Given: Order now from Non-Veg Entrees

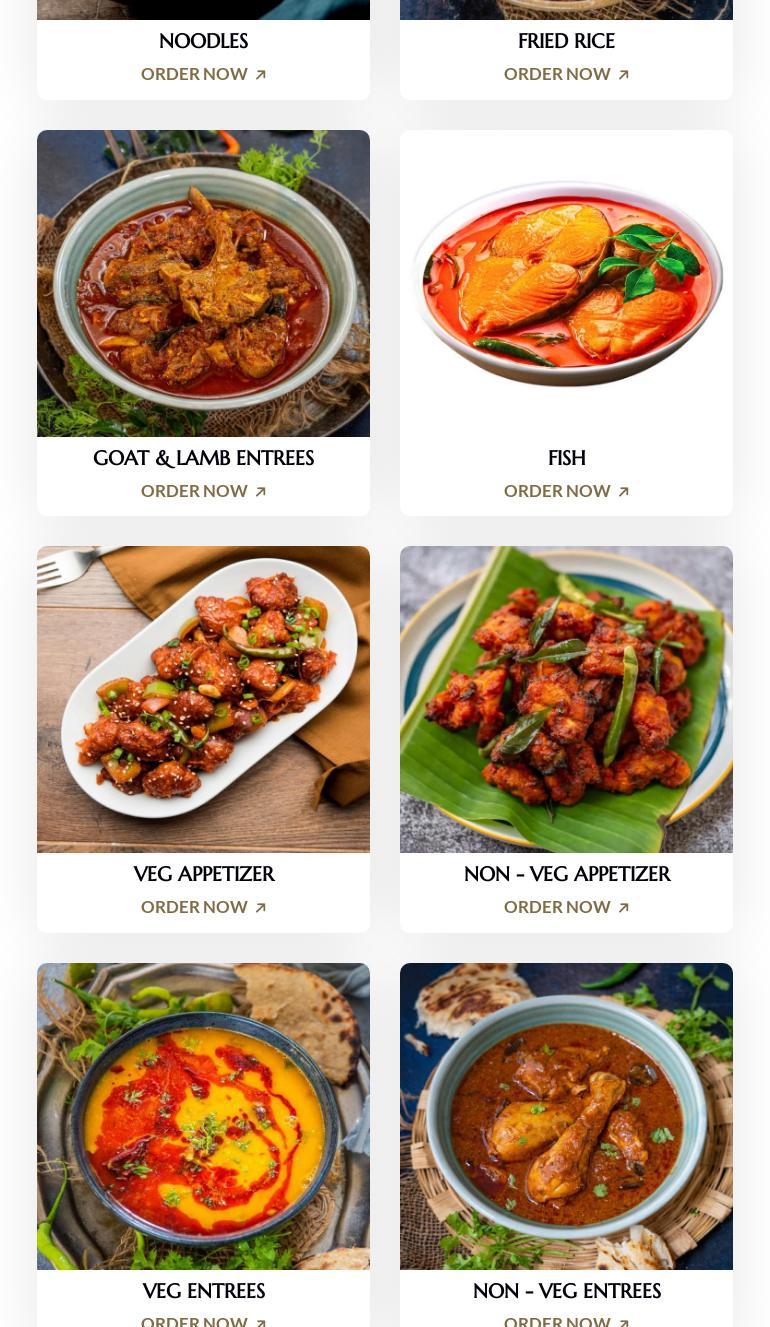Looking at the screenshot, I should pyautogui.click(x=567, y=1320).
